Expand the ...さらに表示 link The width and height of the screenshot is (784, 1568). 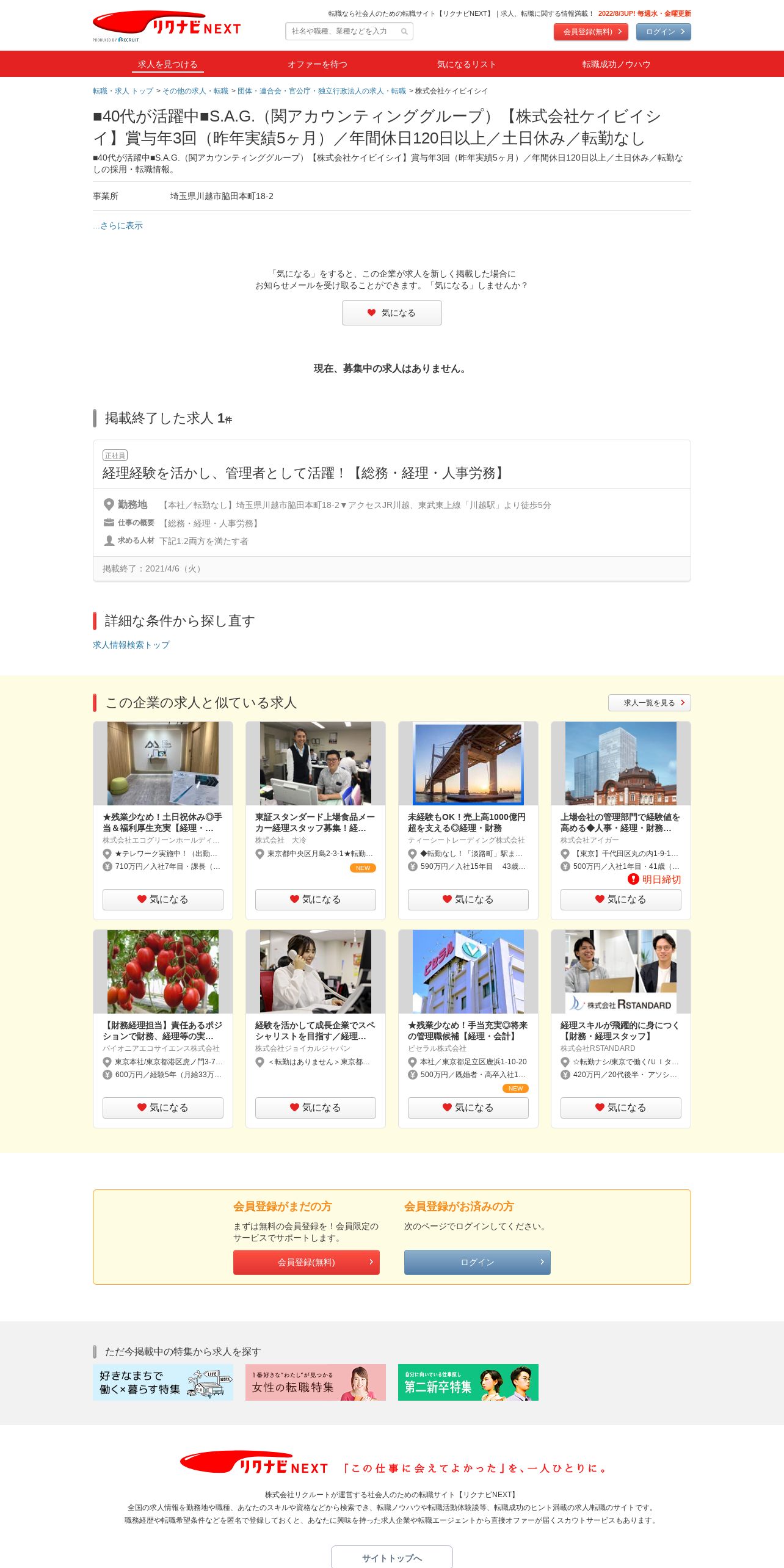(118, 225)
